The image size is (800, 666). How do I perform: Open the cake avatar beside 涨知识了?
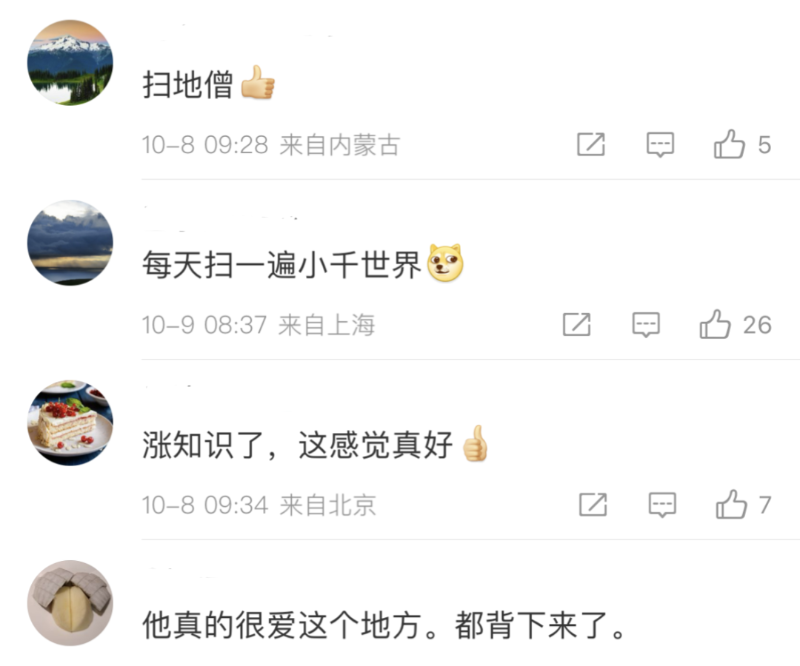[x=70, y=423]
